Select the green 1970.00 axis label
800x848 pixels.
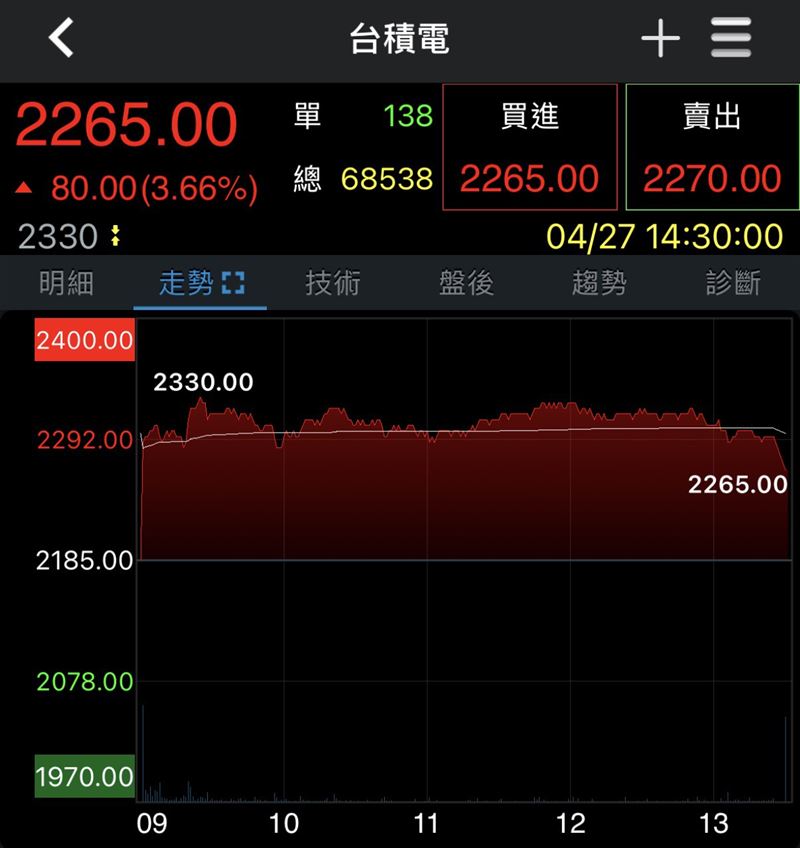coord(83,776)
